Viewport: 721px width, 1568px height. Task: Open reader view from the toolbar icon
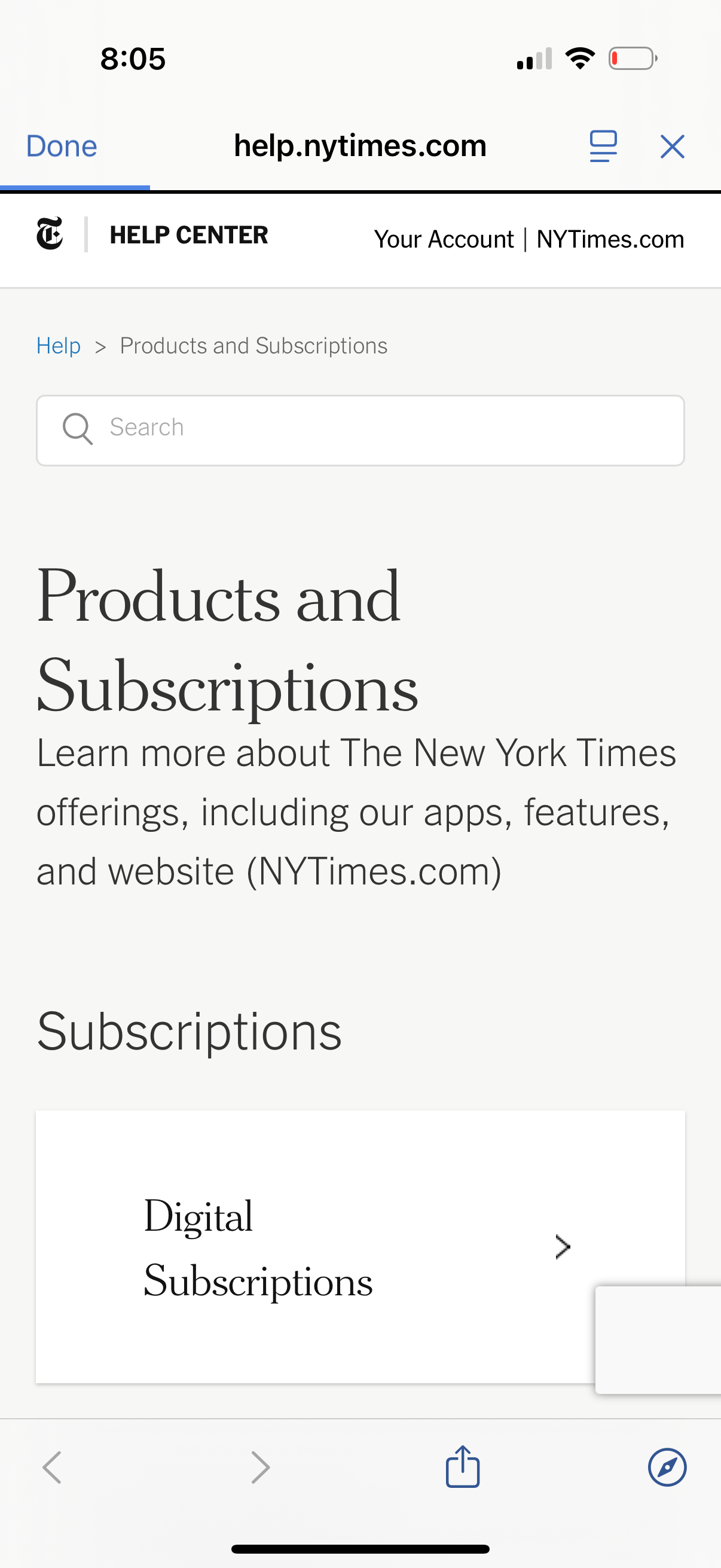603,145
